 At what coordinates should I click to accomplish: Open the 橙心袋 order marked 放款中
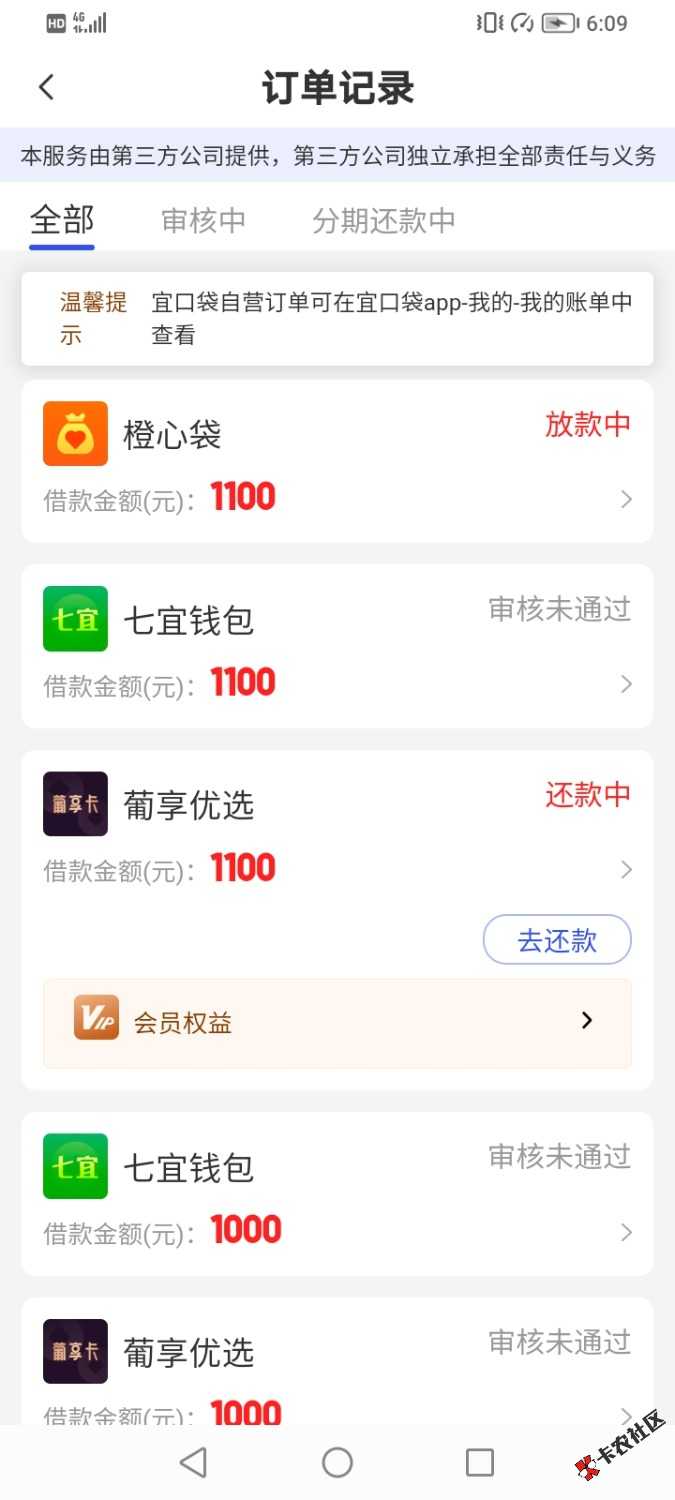[x=337, y=461]
